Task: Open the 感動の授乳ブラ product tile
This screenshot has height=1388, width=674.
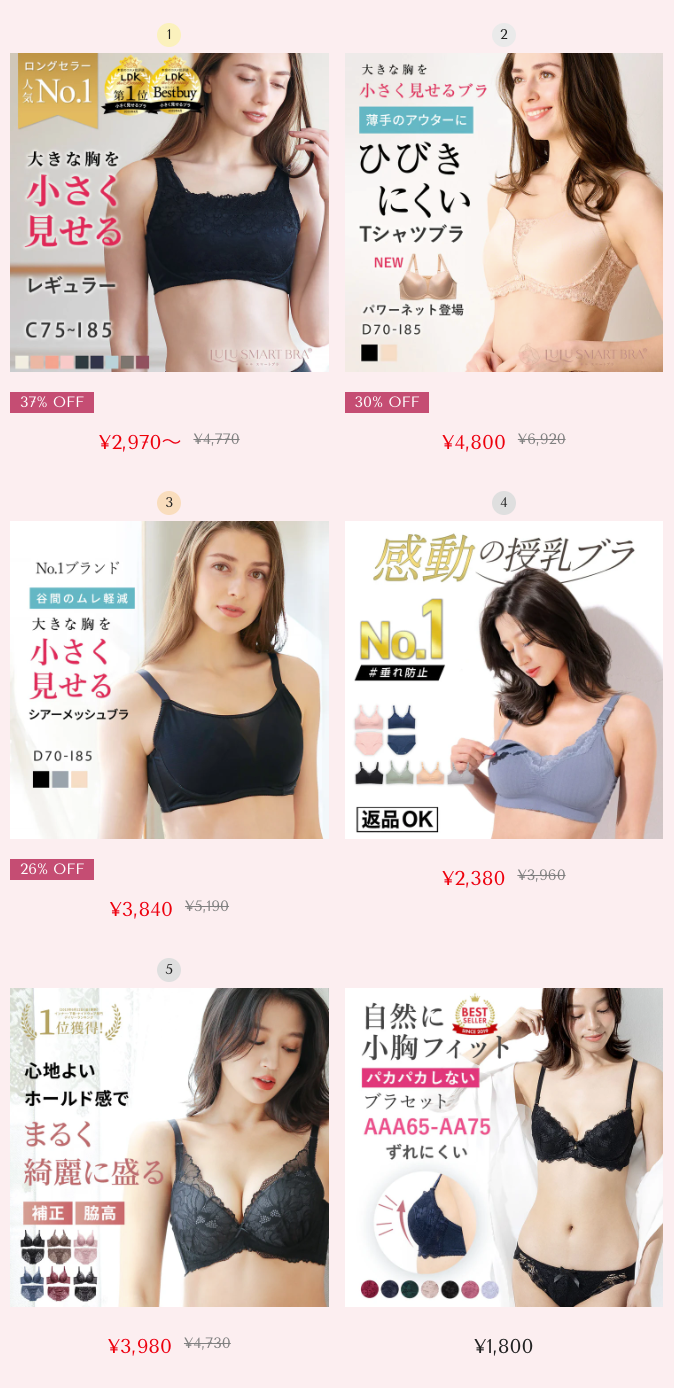Action: click(x=504, y=680)
